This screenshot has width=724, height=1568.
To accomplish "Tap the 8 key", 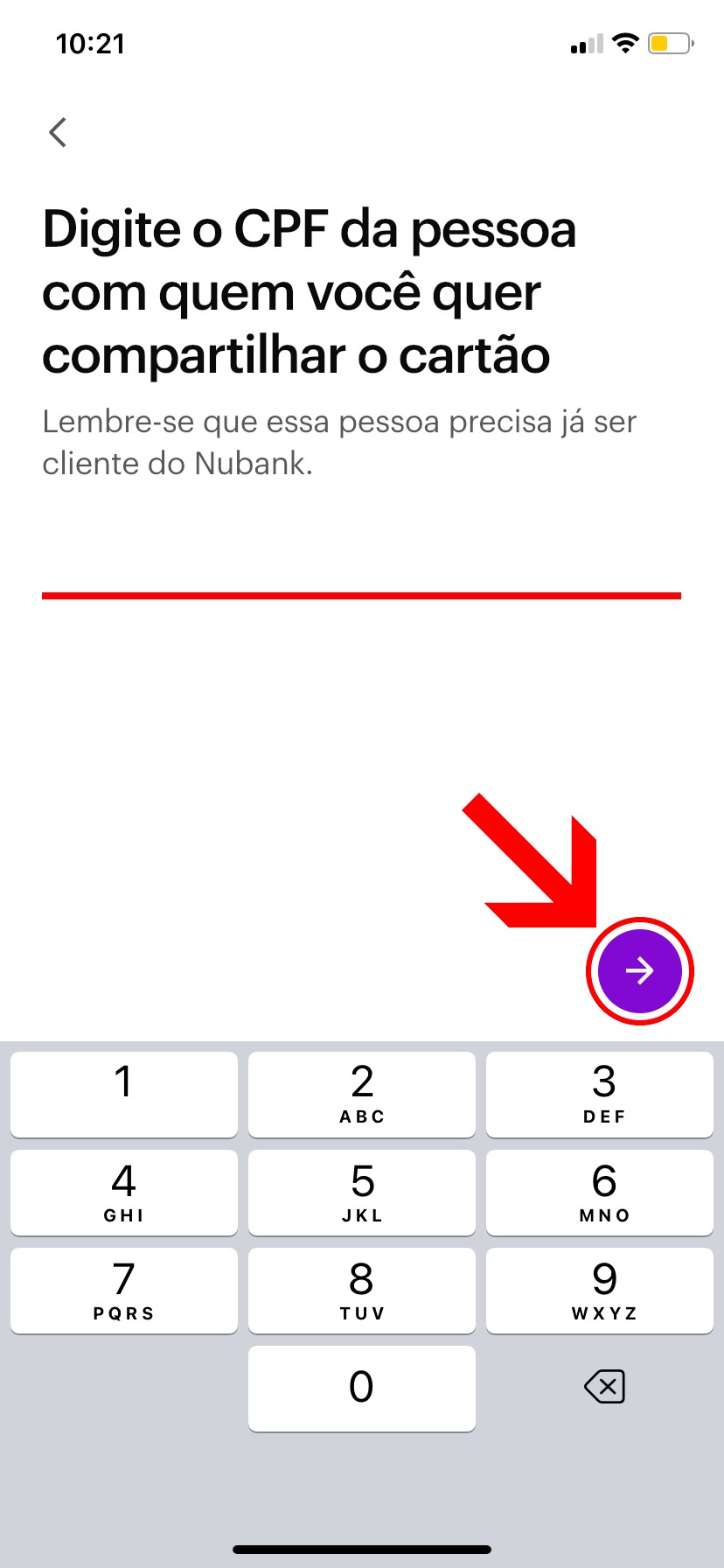I will (362, 1290).
